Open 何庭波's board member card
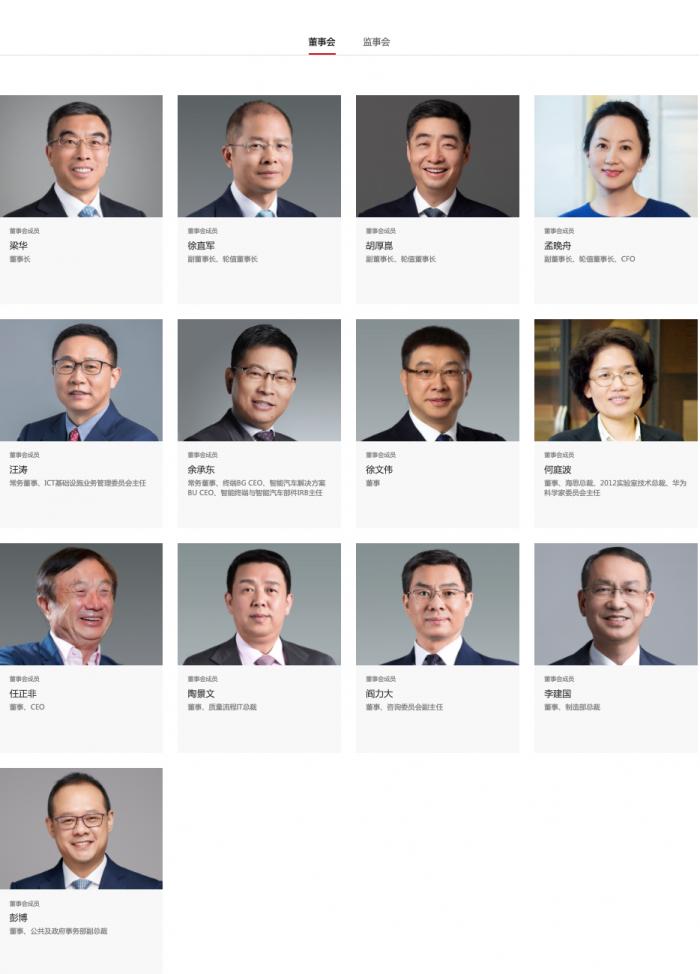The height and width of the screenshot is (974, 700). coord(615,423)
